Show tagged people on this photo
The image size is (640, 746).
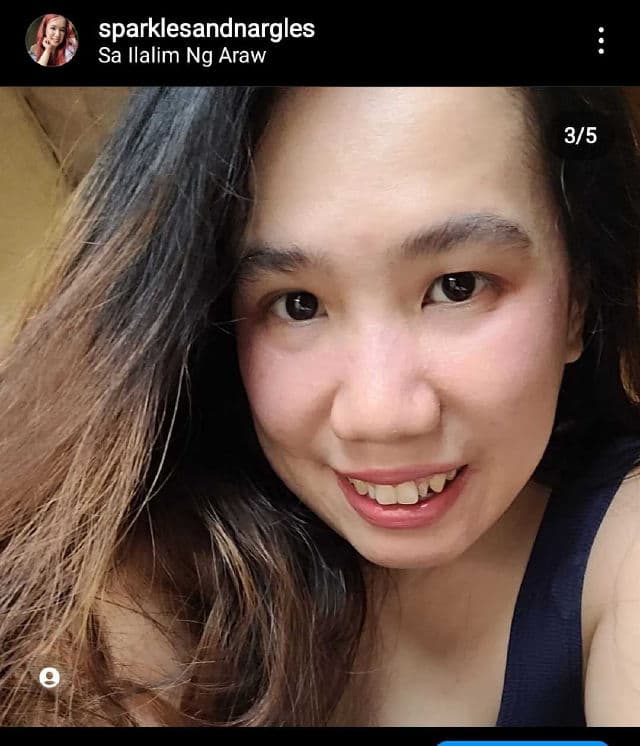[x=49, y=677]
